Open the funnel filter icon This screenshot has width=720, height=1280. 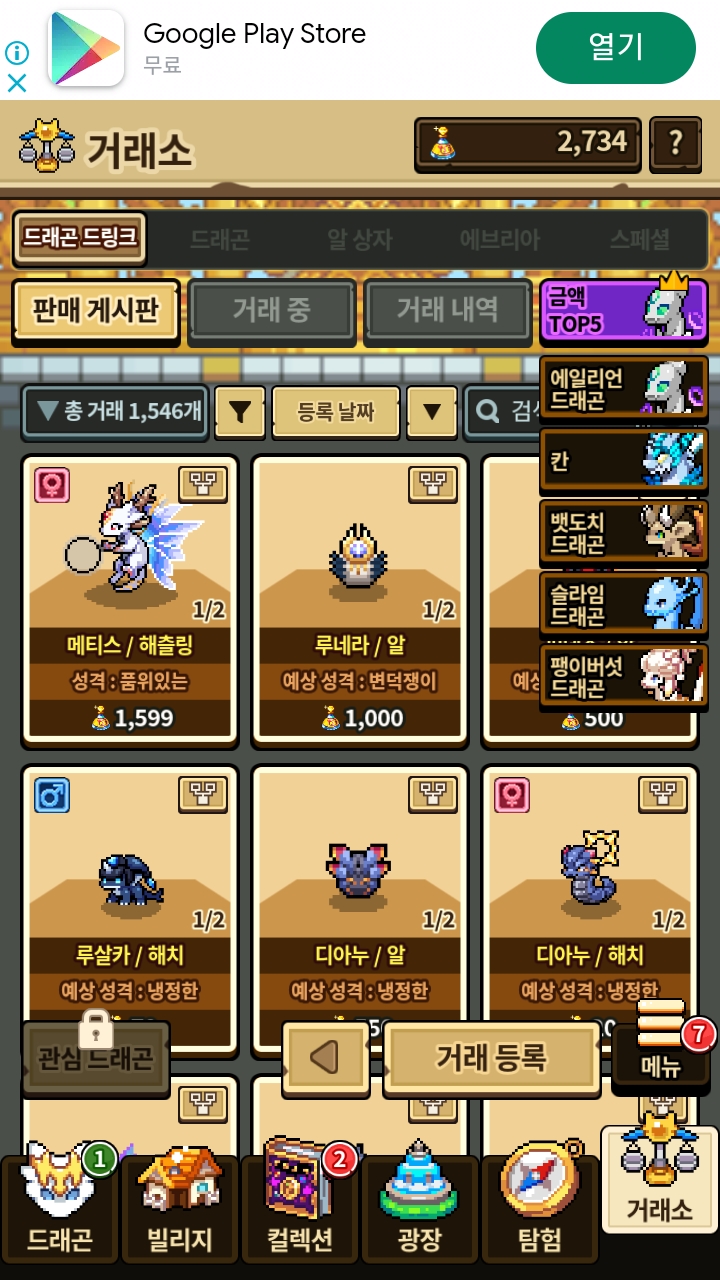tap(240, 411)
